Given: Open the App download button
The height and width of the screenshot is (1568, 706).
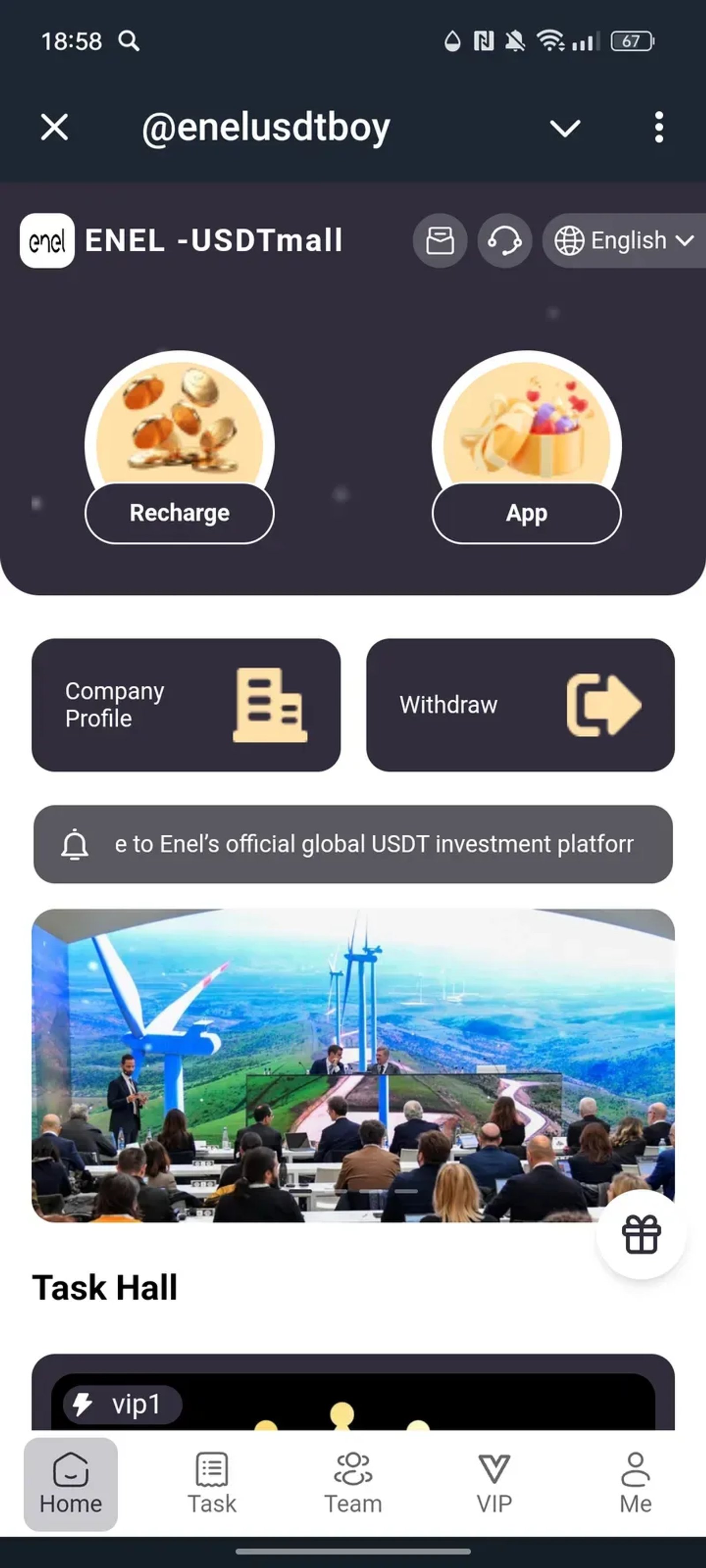Looking at the screenshot, I should [x=526, y=512].
